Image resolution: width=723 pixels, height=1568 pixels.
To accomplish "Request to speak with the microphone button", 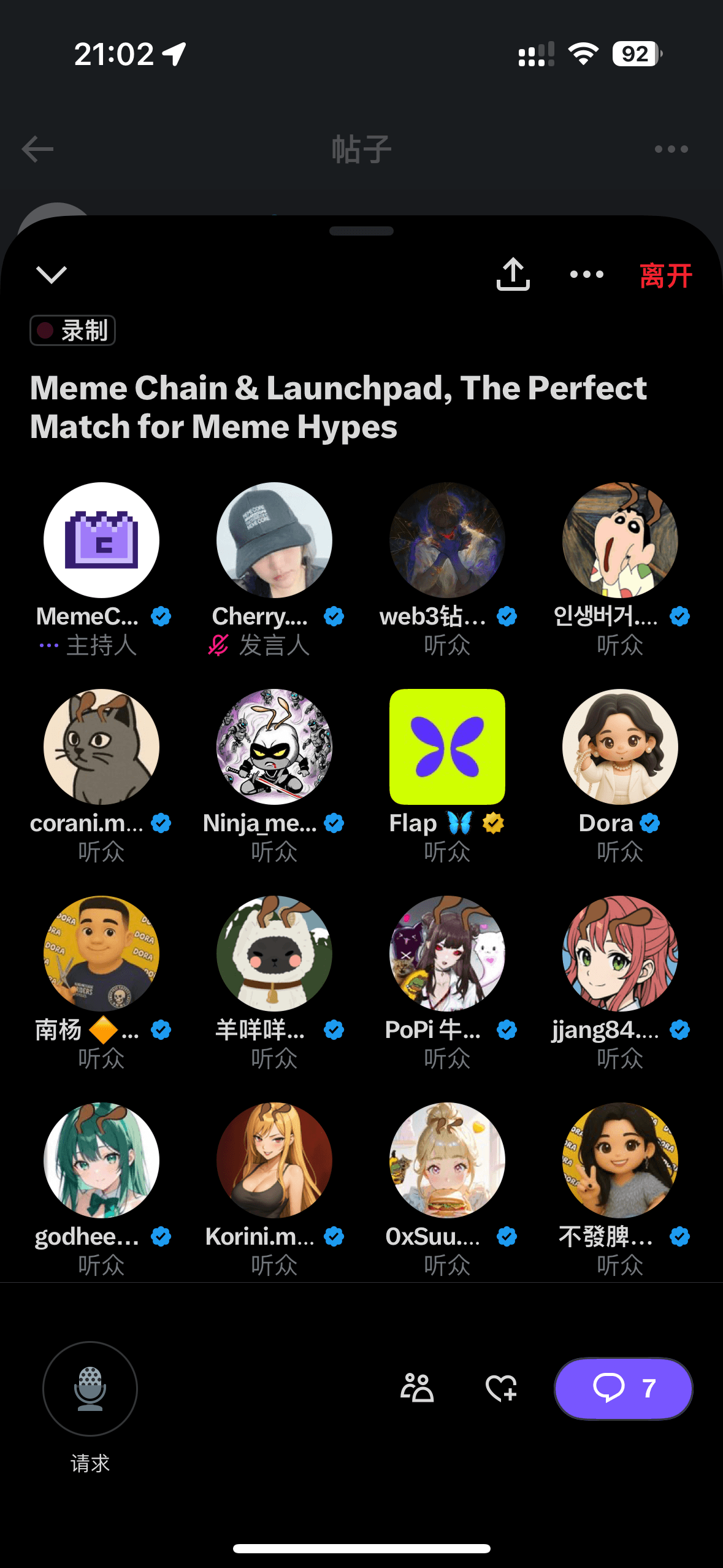I will click(90, 1388).
